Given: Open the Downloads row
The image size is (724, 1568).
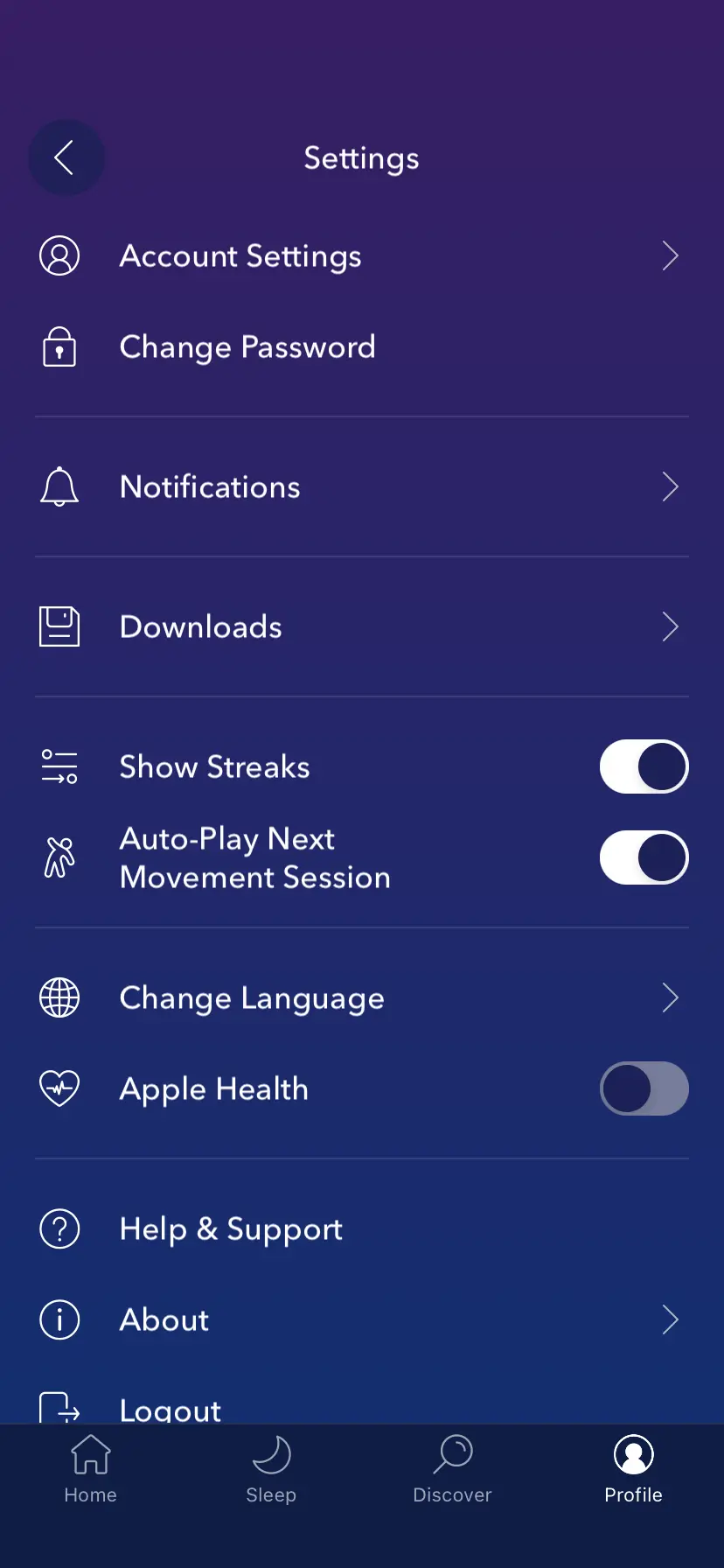Looking at the screenshot, I should coord(362,627).
